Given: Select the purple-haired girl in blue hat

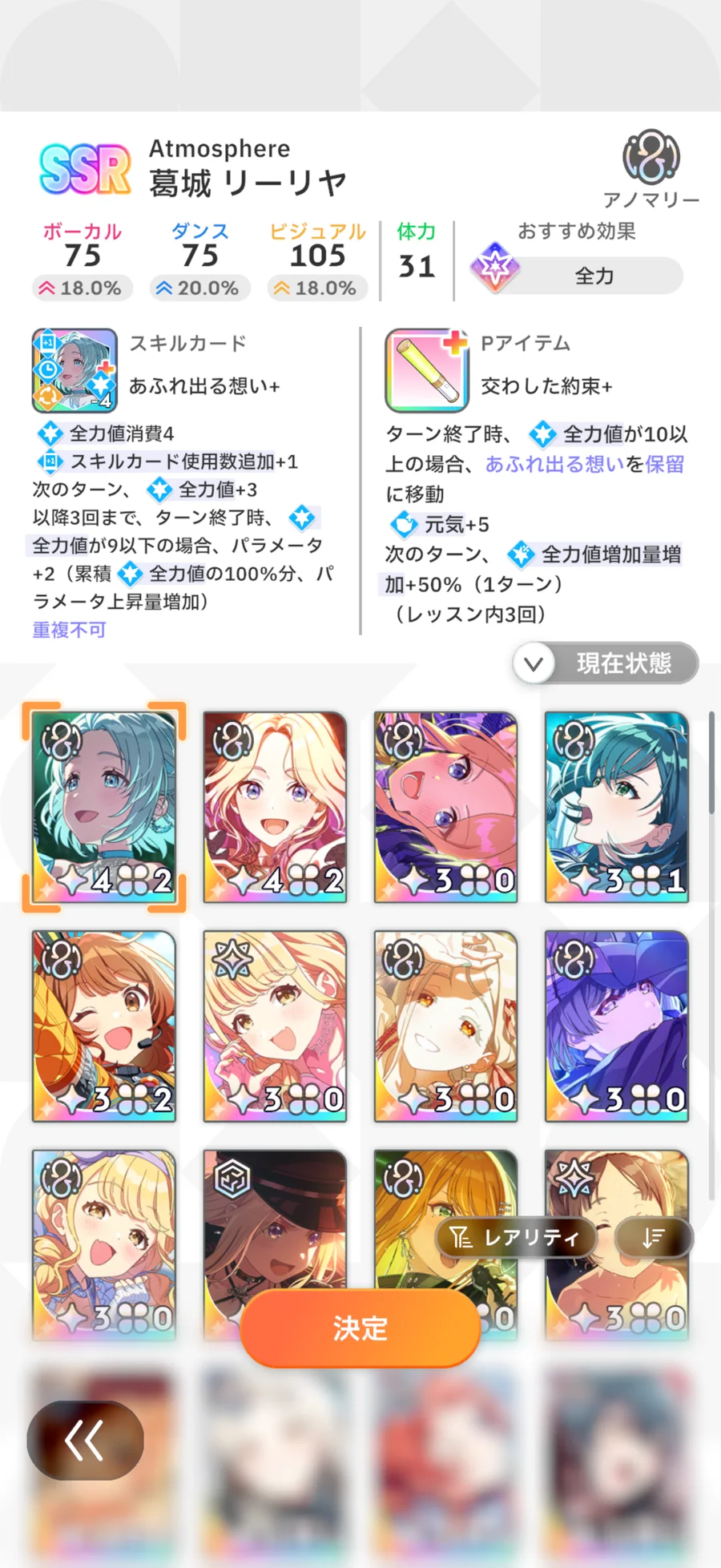Looking at the screenshot, I should tap(616, 1026).
